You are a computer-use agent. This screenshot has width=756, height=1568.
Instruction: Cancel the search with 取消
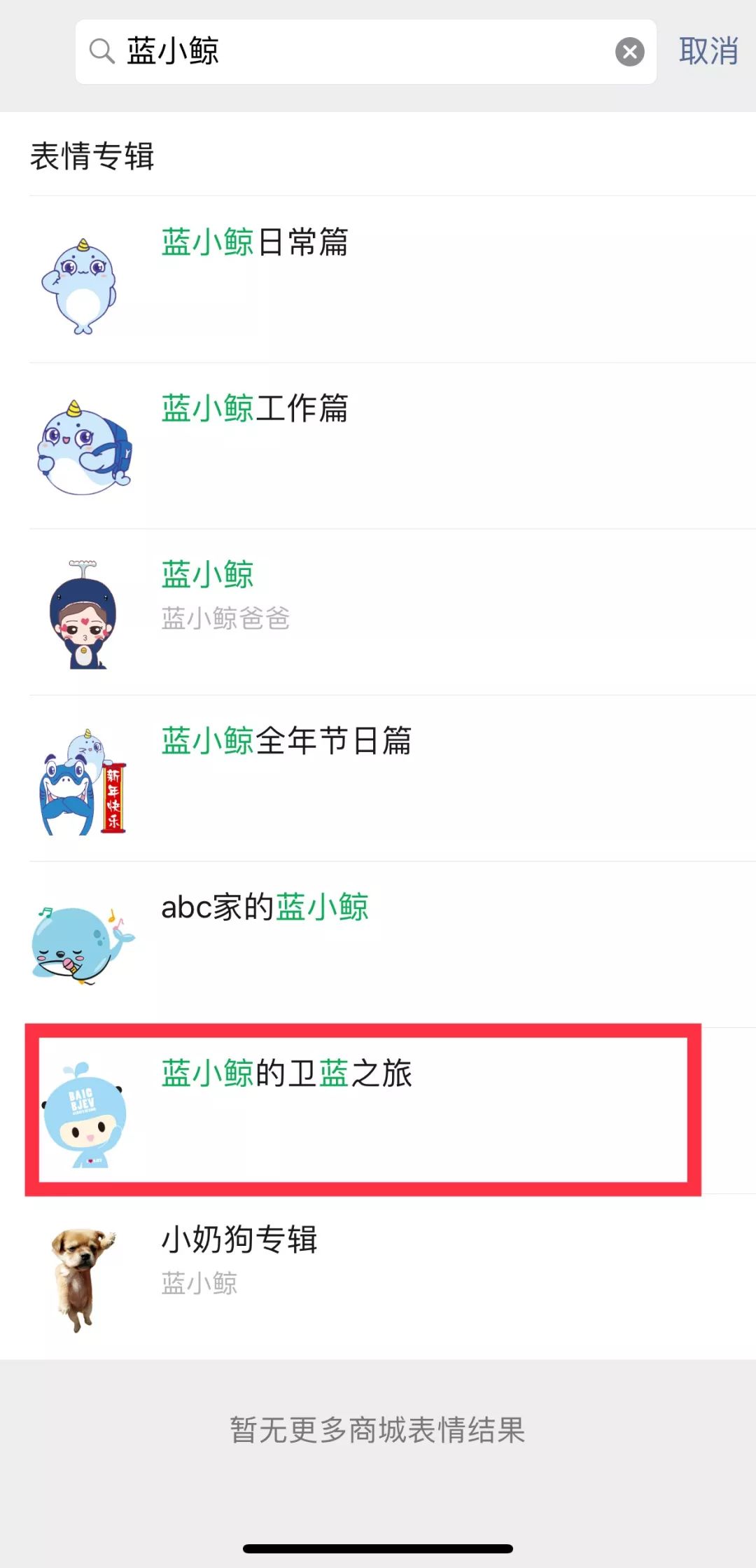tap(708, 52)
